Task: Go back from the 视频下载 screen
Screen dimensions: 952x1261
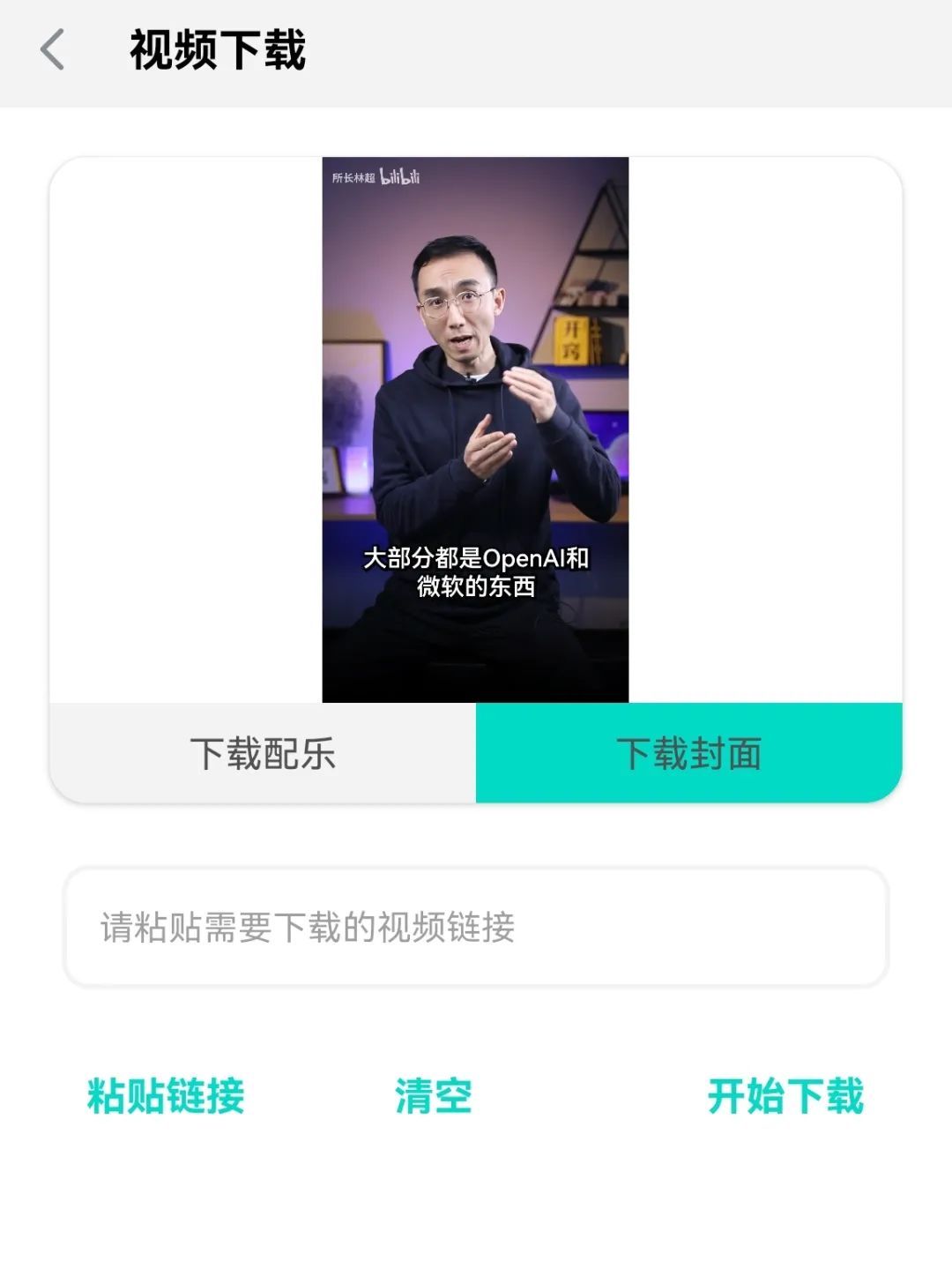Action: pos(53,49)
